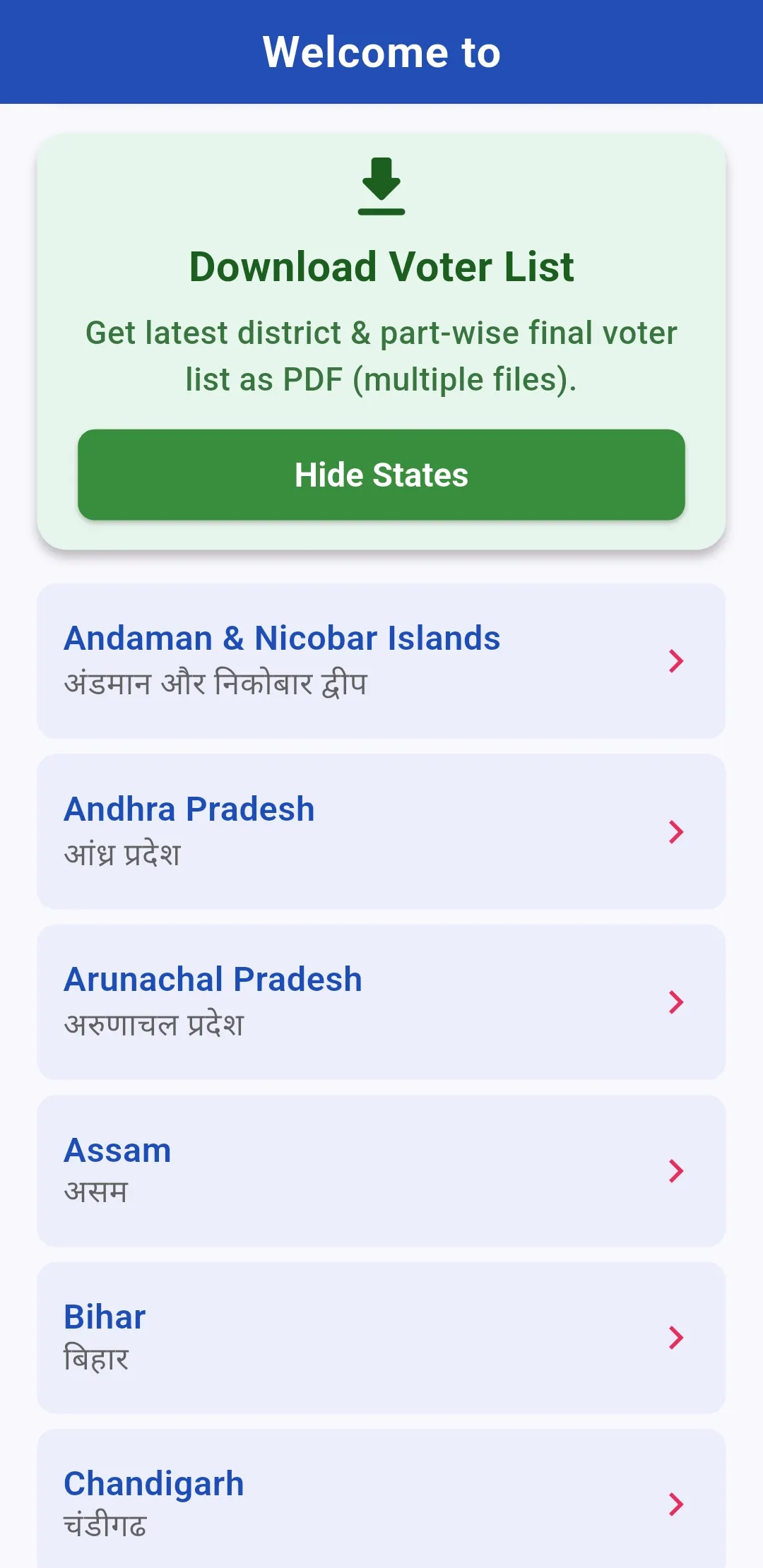Tap the Hide States button
This screenshot has width=763, height=1568.
coord(381,475)
